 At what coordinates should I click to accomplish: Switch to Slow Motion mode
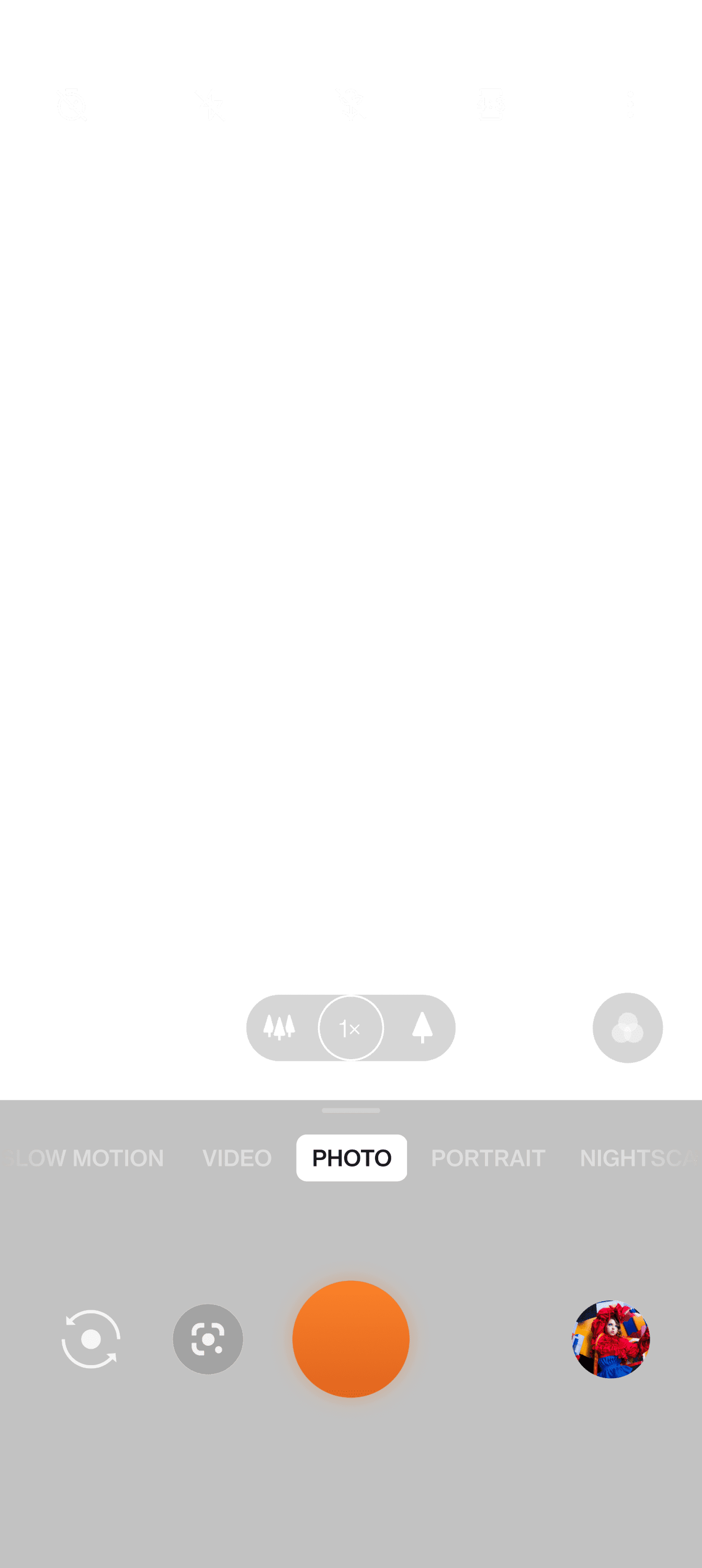point(83,1158)
